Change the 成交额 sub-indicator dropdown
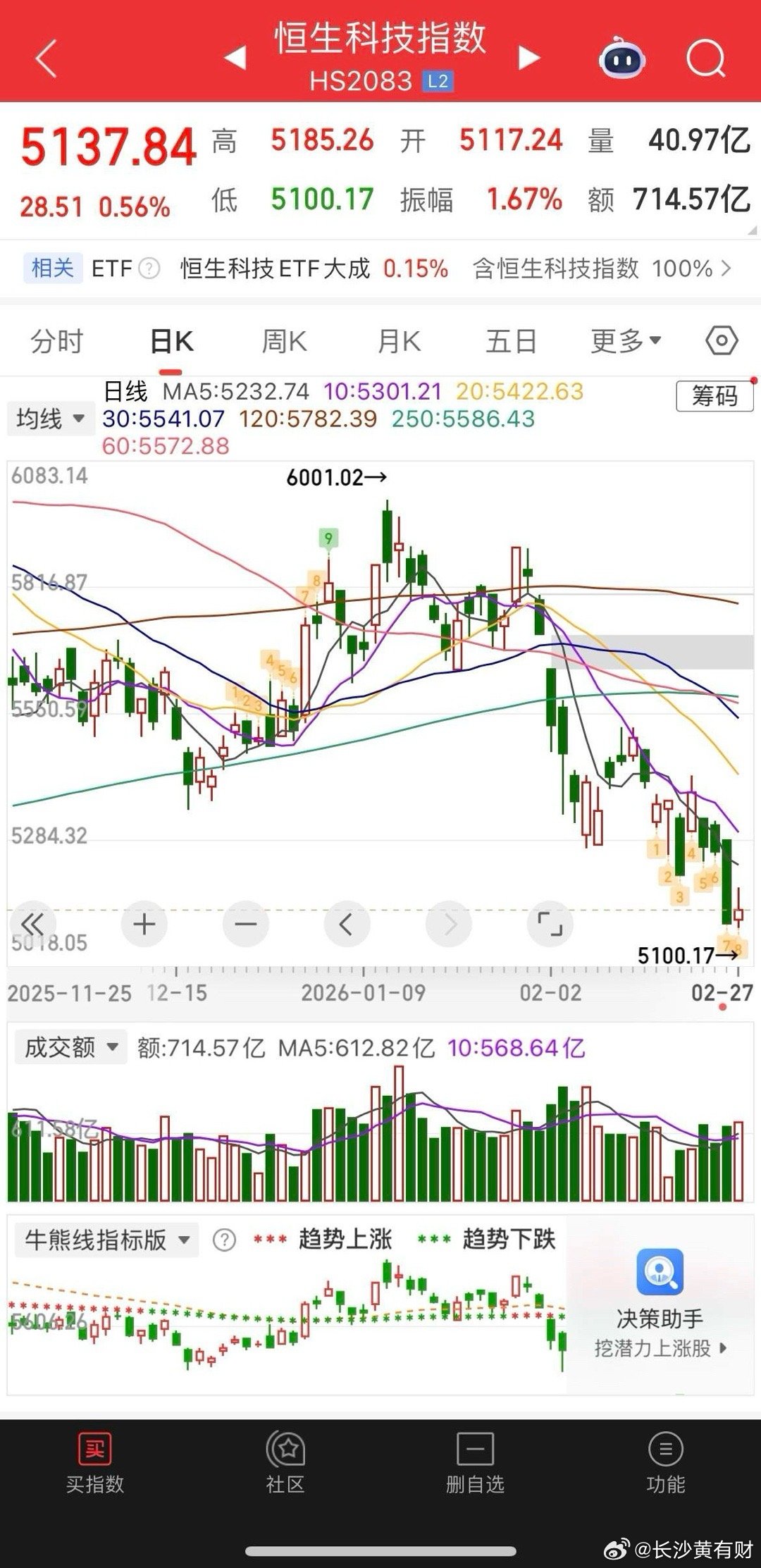The height and width of the screenshot is (1568, 761). point(70,1047)
